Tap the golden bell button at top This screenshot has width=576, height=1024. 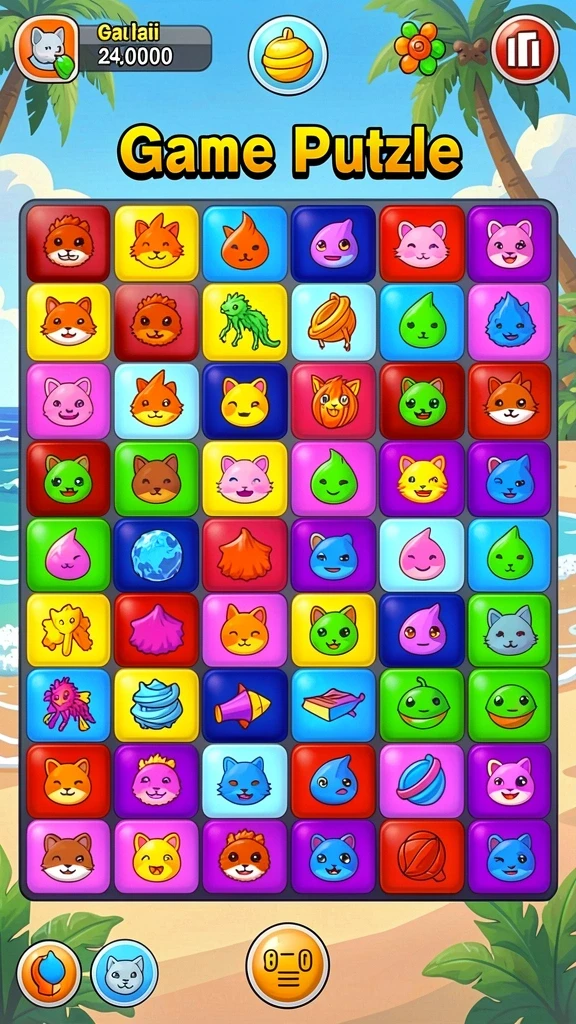[x=288, y=55]
